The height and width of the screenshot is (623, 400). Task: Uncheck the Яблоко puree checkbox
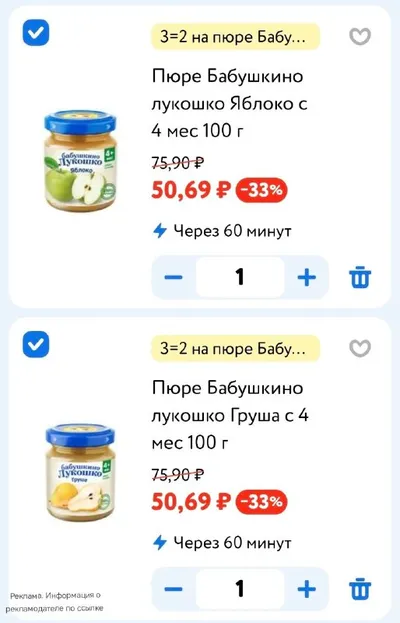click(x=36, y=33)
